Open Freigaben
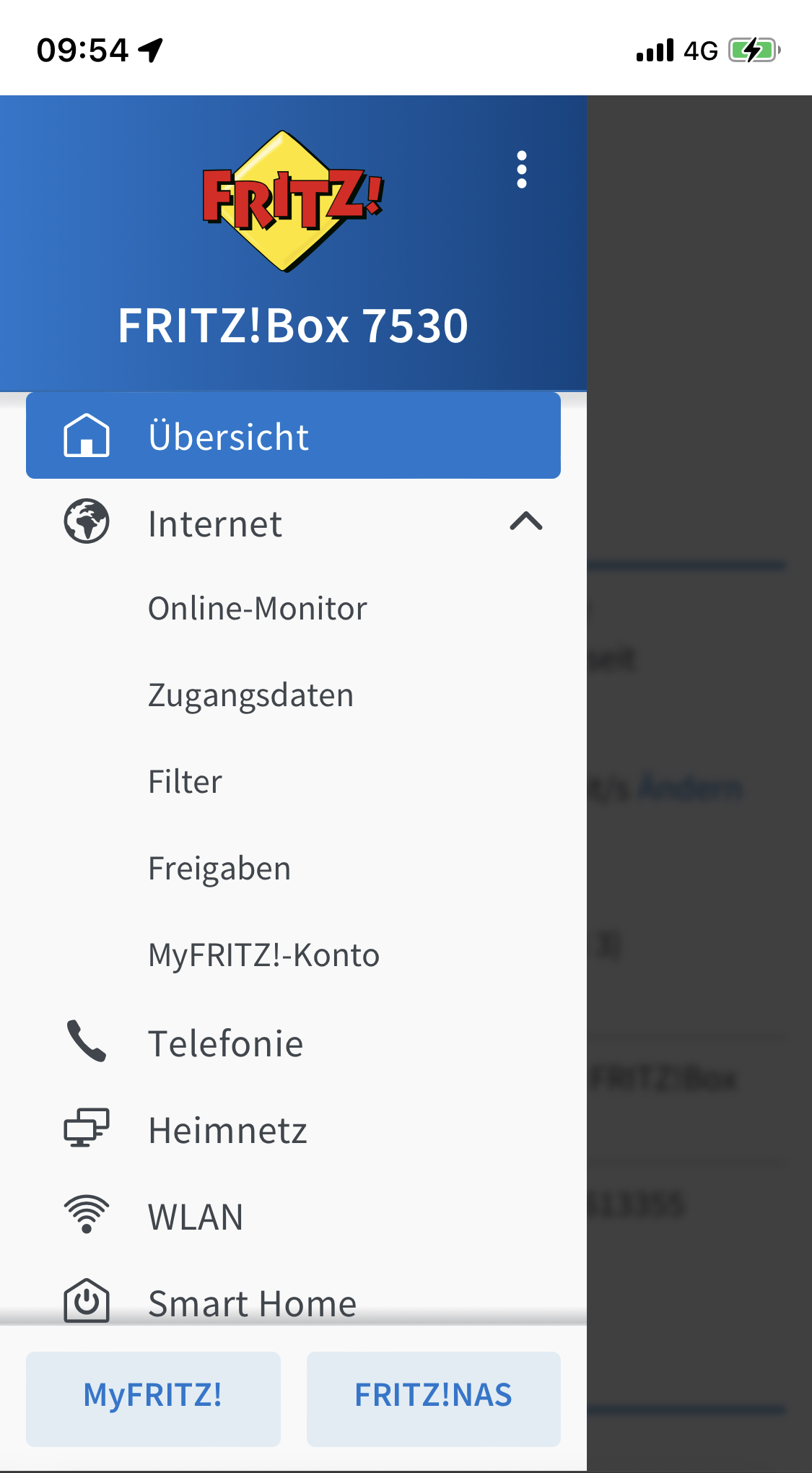The width and height of the screenshot is (812, 1473). (219, 869)
